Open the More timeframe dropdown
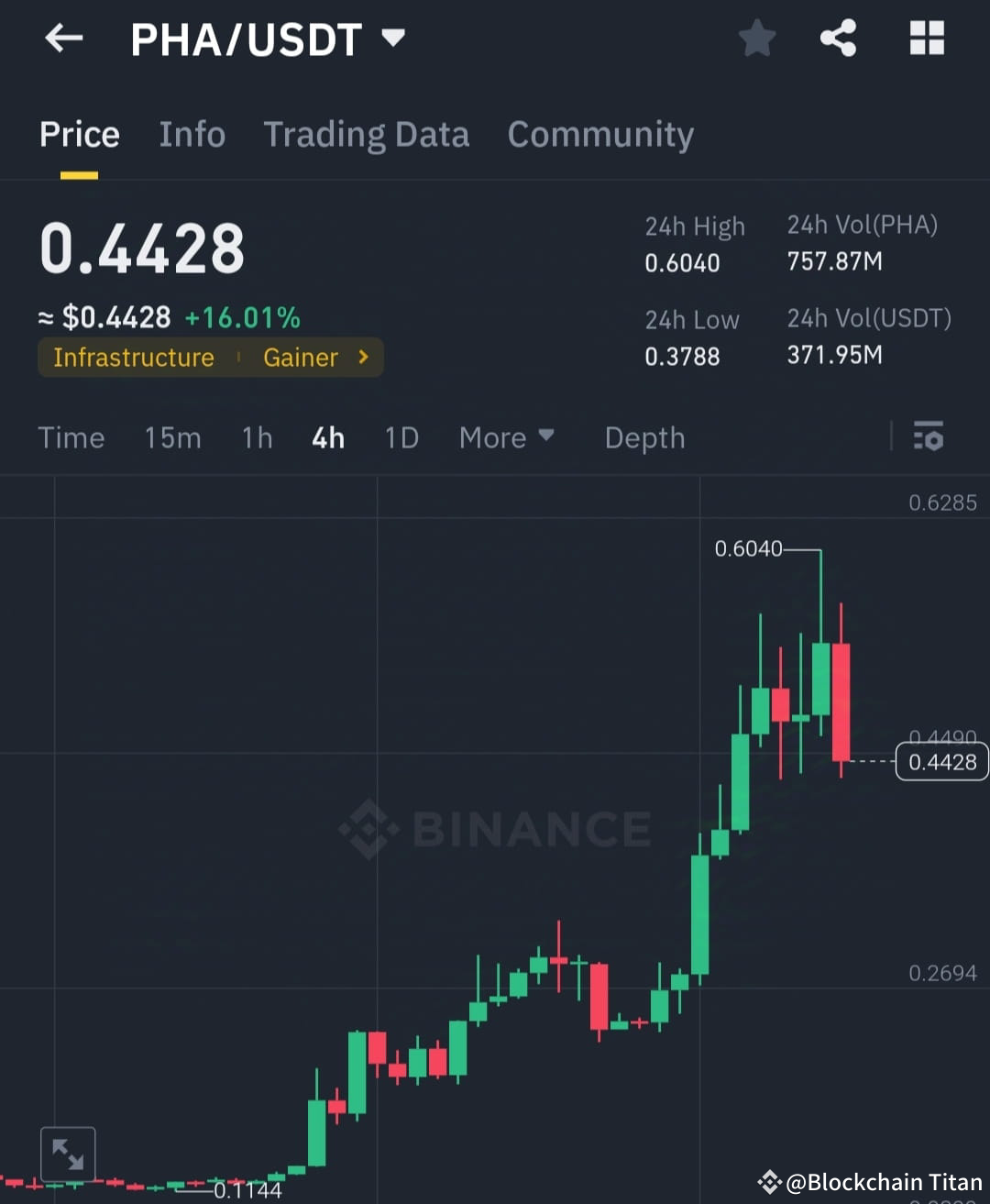The width and height of the screenshot is (990, 1204). click(507, 437)
